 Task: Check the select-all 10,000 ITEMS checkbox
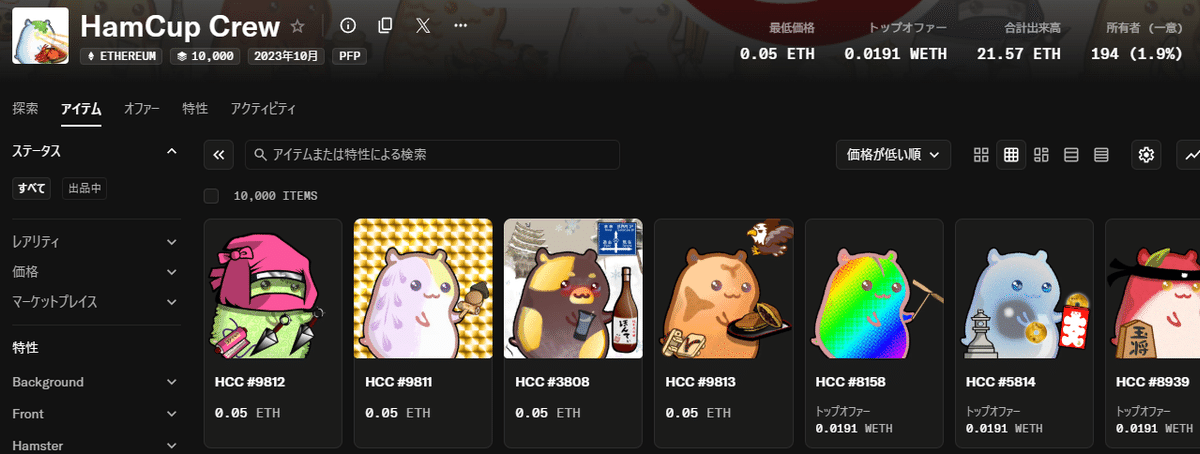click(x=211, y=196)
